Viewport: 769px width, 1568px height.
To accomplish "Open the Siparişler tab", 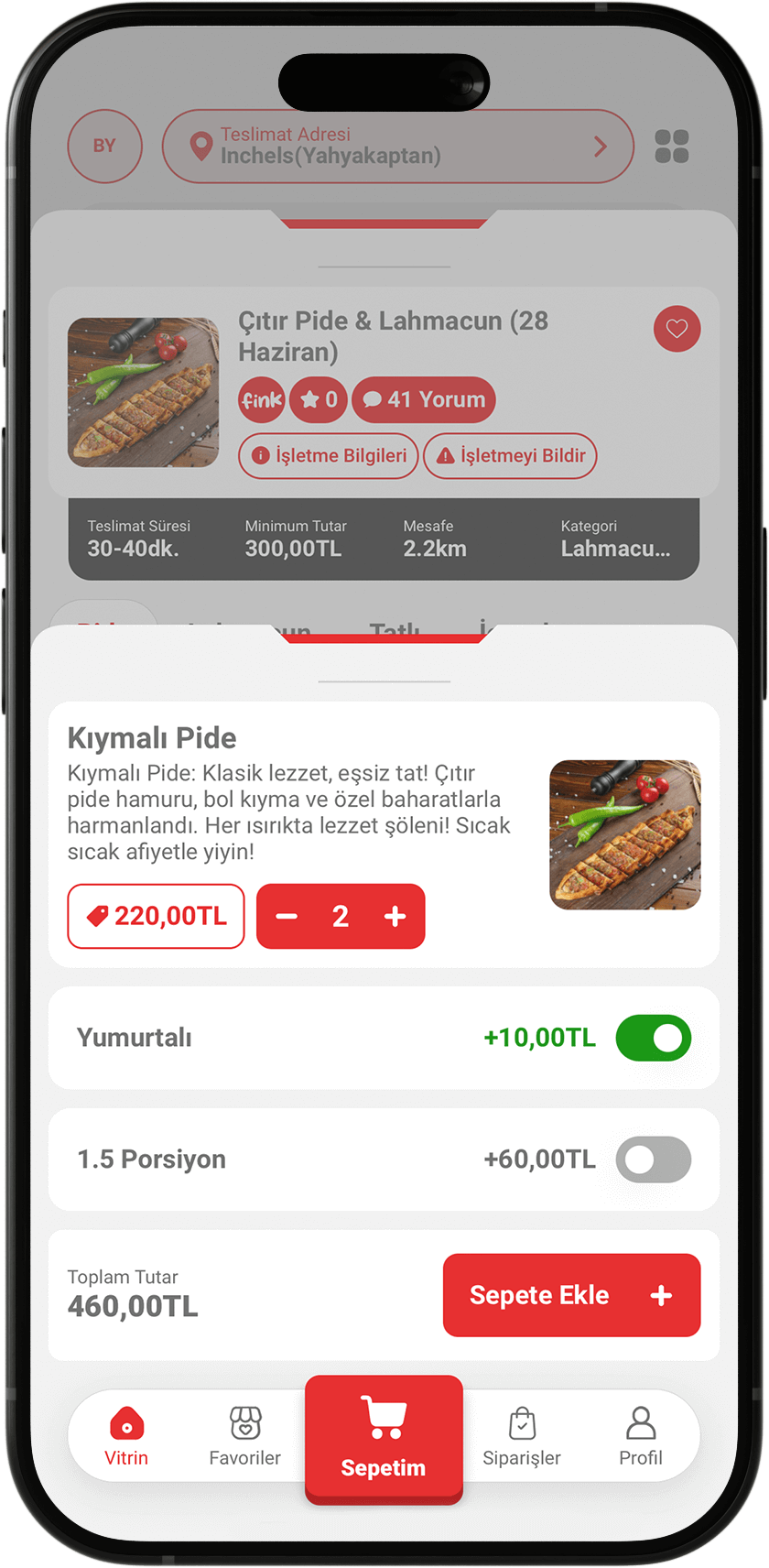I will click(x=522, y=1437).
